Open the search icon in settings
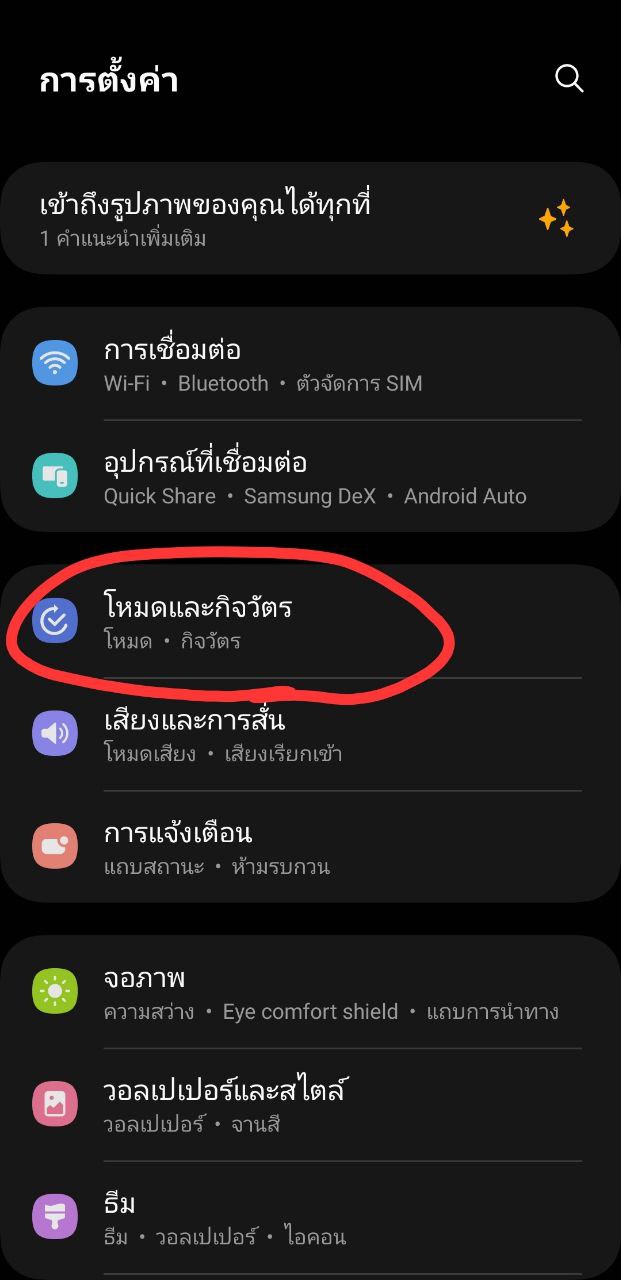The width and height of the screenshot is (621, 1280). [569, 79]
